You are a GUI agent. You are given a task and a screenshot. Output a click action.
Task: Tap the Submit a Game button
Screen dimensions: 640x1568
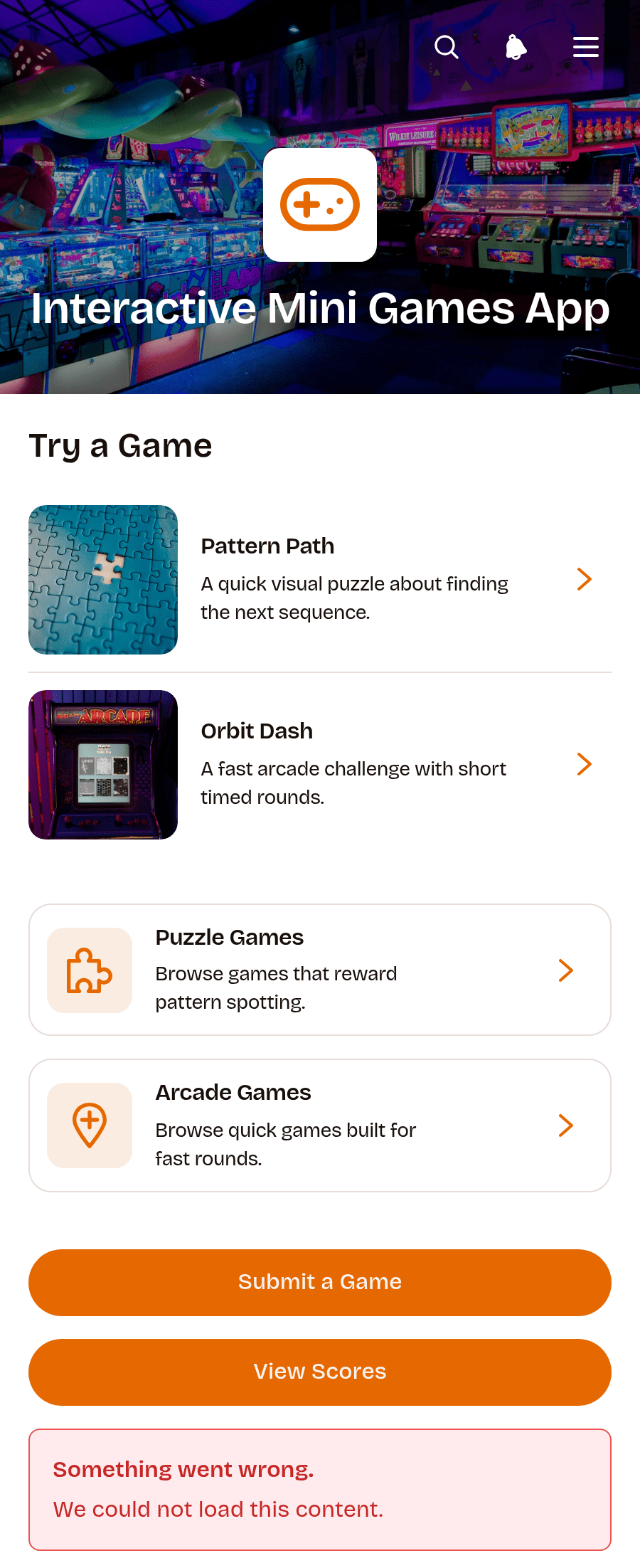pyautogui.click(x=320, y=1283)
